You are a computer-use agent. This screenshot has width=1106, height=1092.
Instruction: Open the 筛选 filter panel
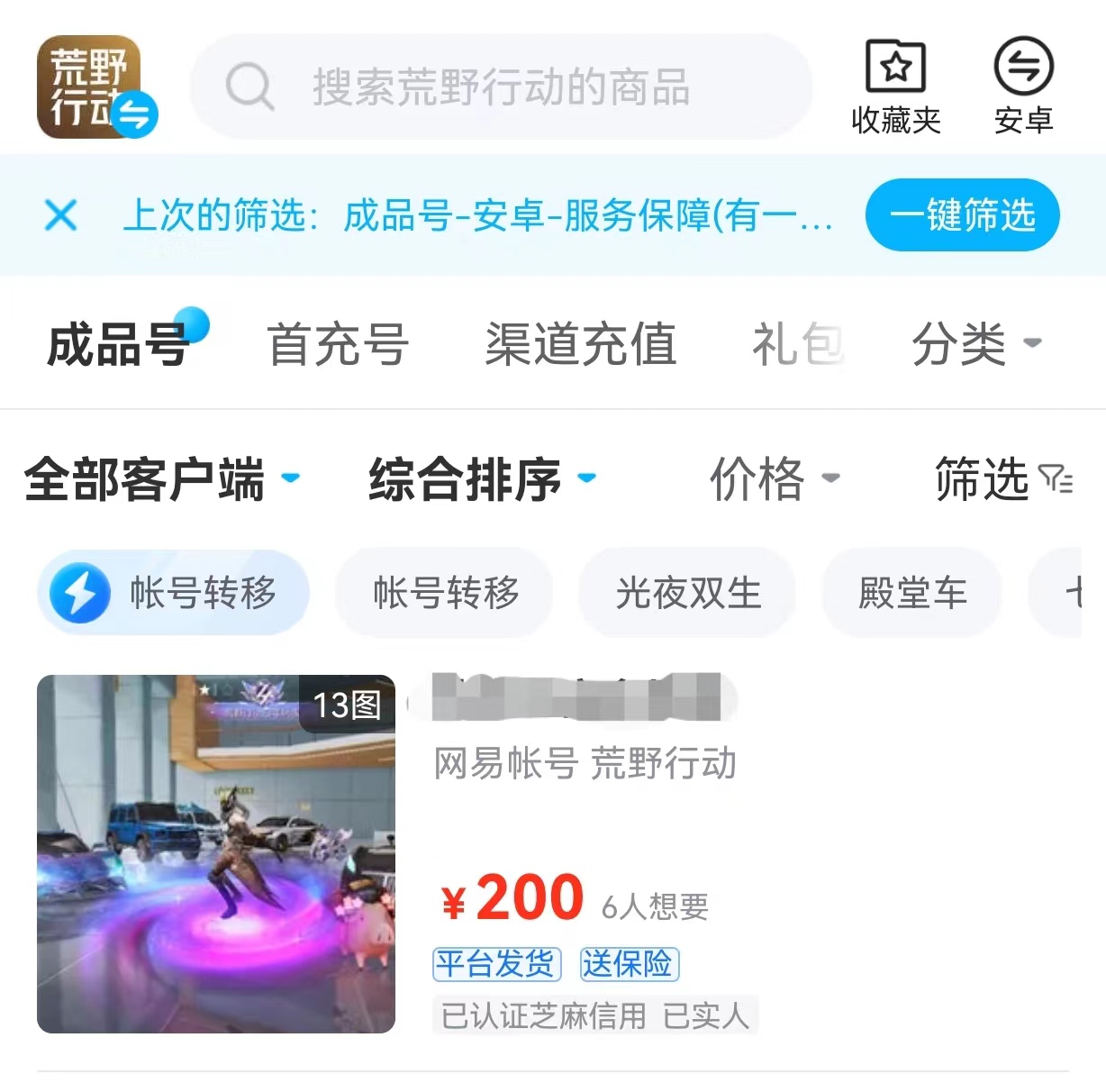click(x=1003, y=478)
